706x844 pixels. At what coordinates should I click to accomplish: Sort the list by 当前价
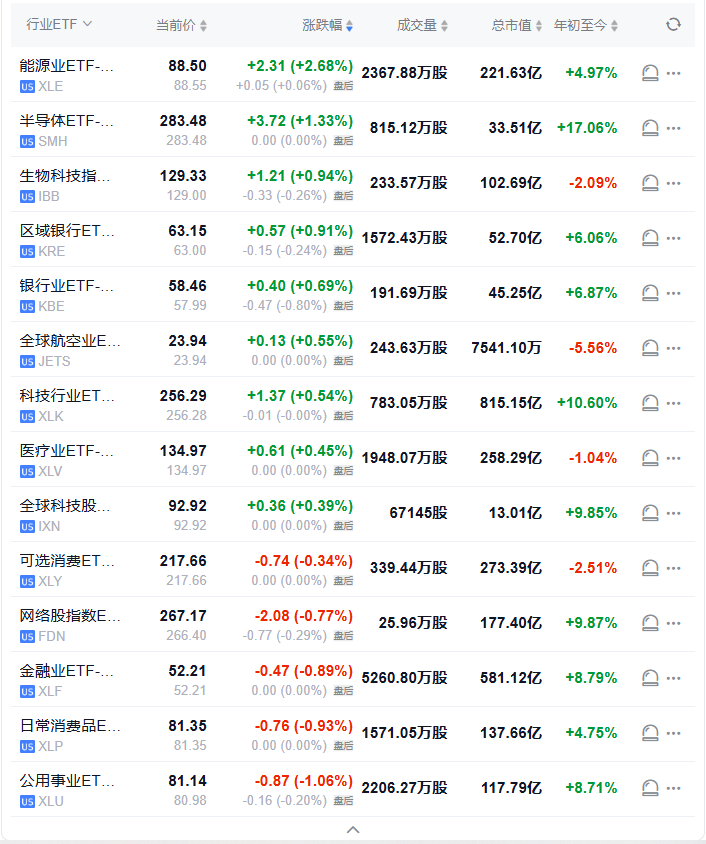coord(182,25)
